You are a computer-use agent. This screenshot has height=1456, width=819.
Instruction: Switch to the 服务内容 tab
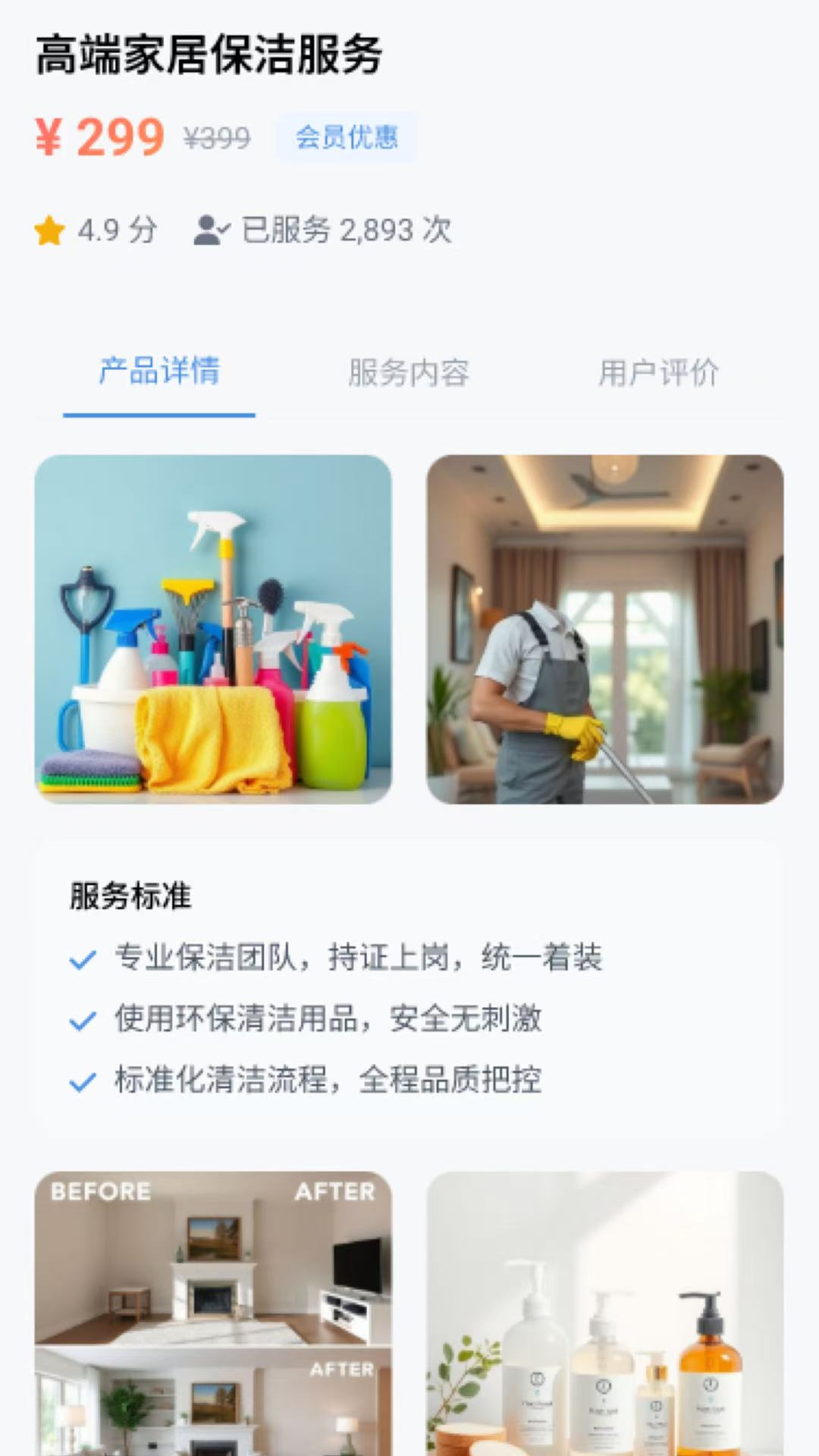point(409,373)
